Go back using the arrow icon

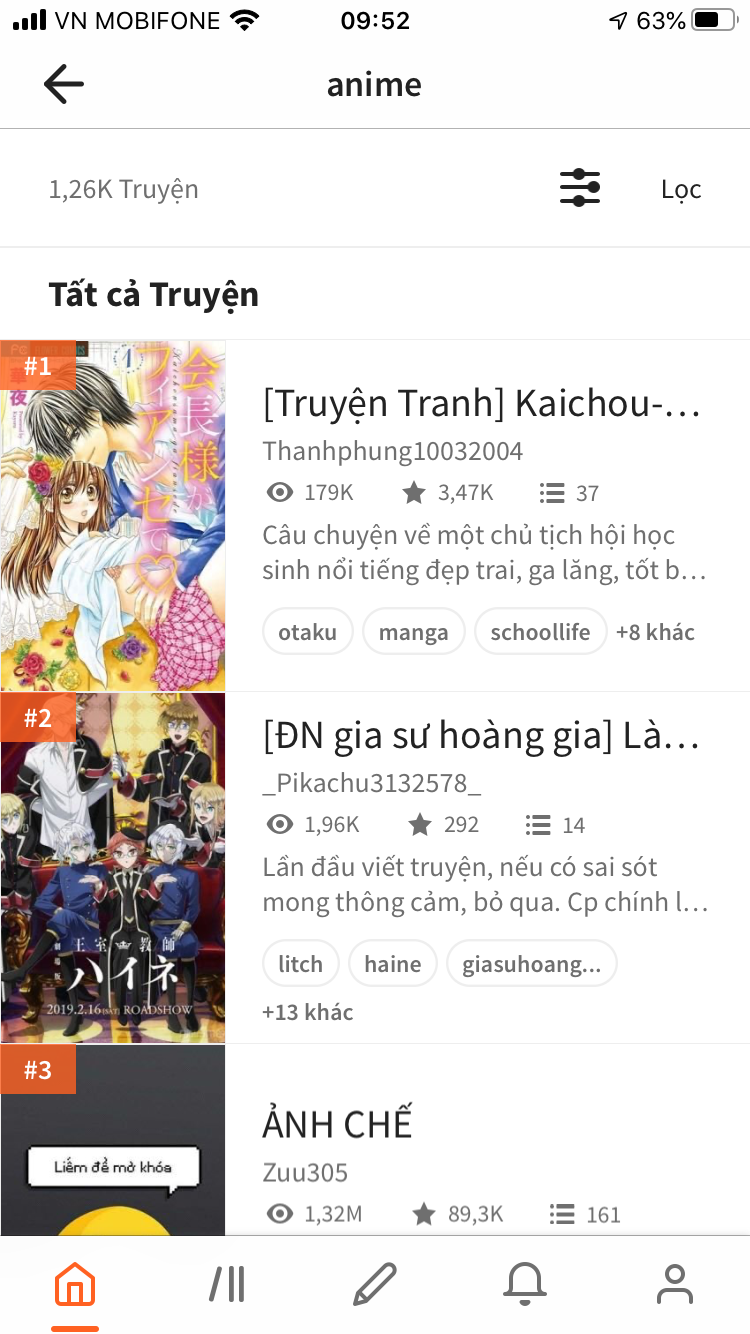tap(64, 84)
